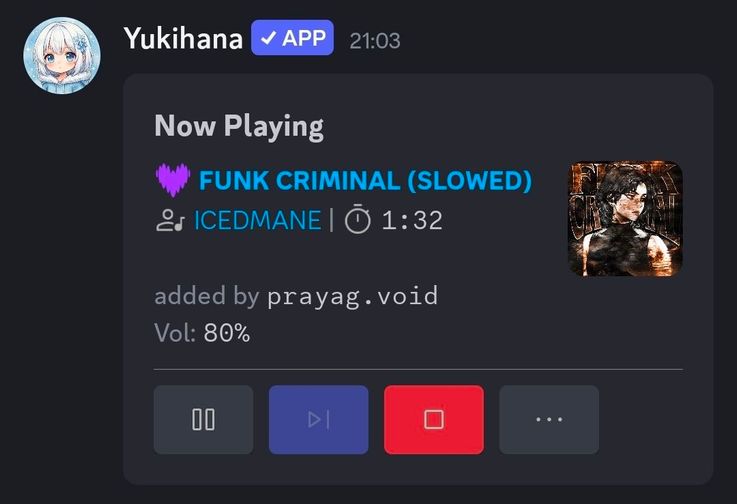Open the Yukihana username profile

183,39
